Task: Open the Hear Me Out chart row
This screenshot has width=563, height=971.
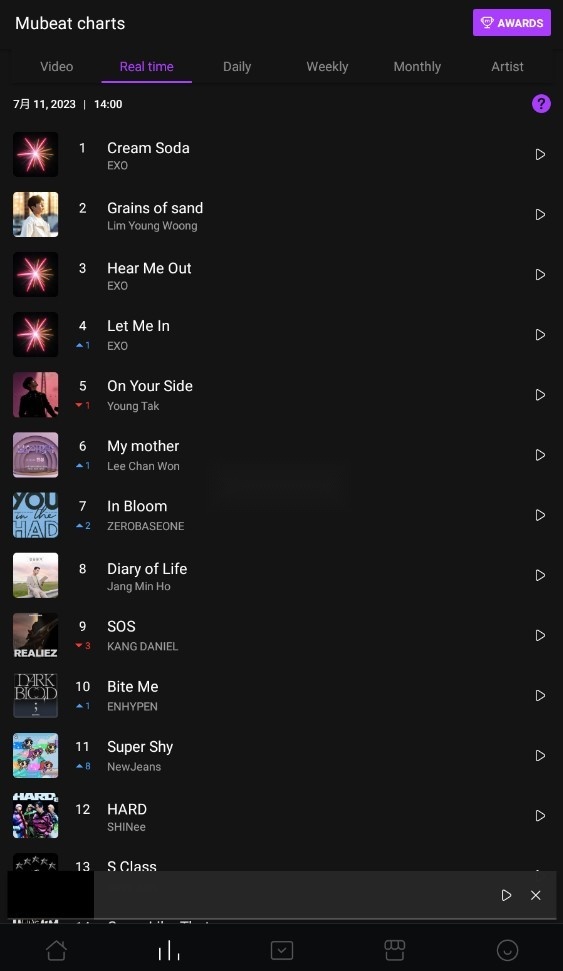Action: pos(281,274)
